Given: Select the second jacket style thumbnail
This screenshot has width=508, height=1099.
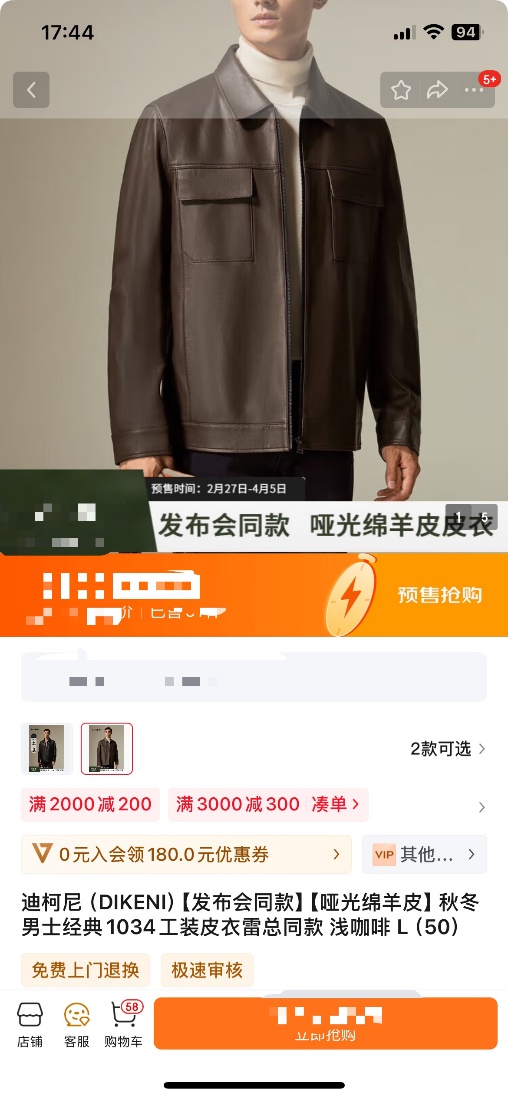Looking at the screenshot, I should (107, 749).
